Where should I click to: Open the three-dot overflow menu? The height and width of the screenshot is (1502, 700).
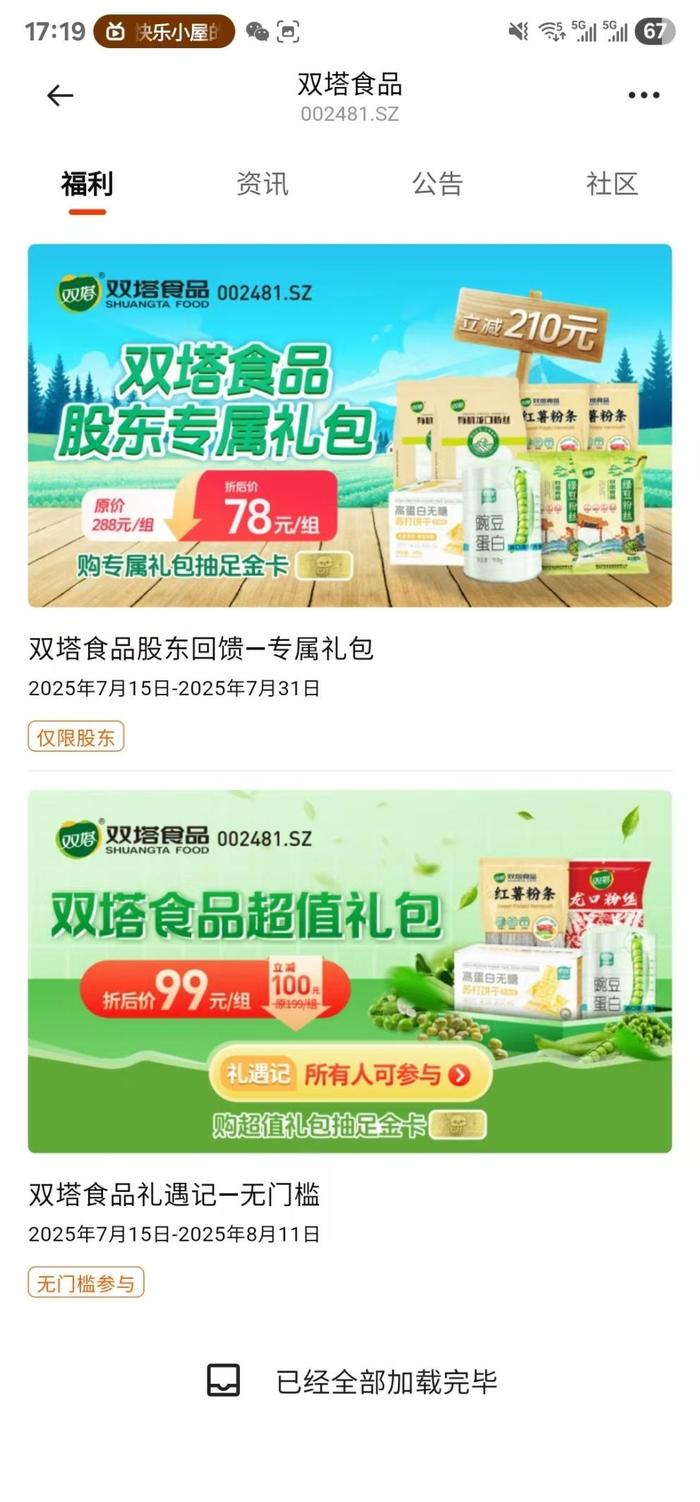(643, 96)
